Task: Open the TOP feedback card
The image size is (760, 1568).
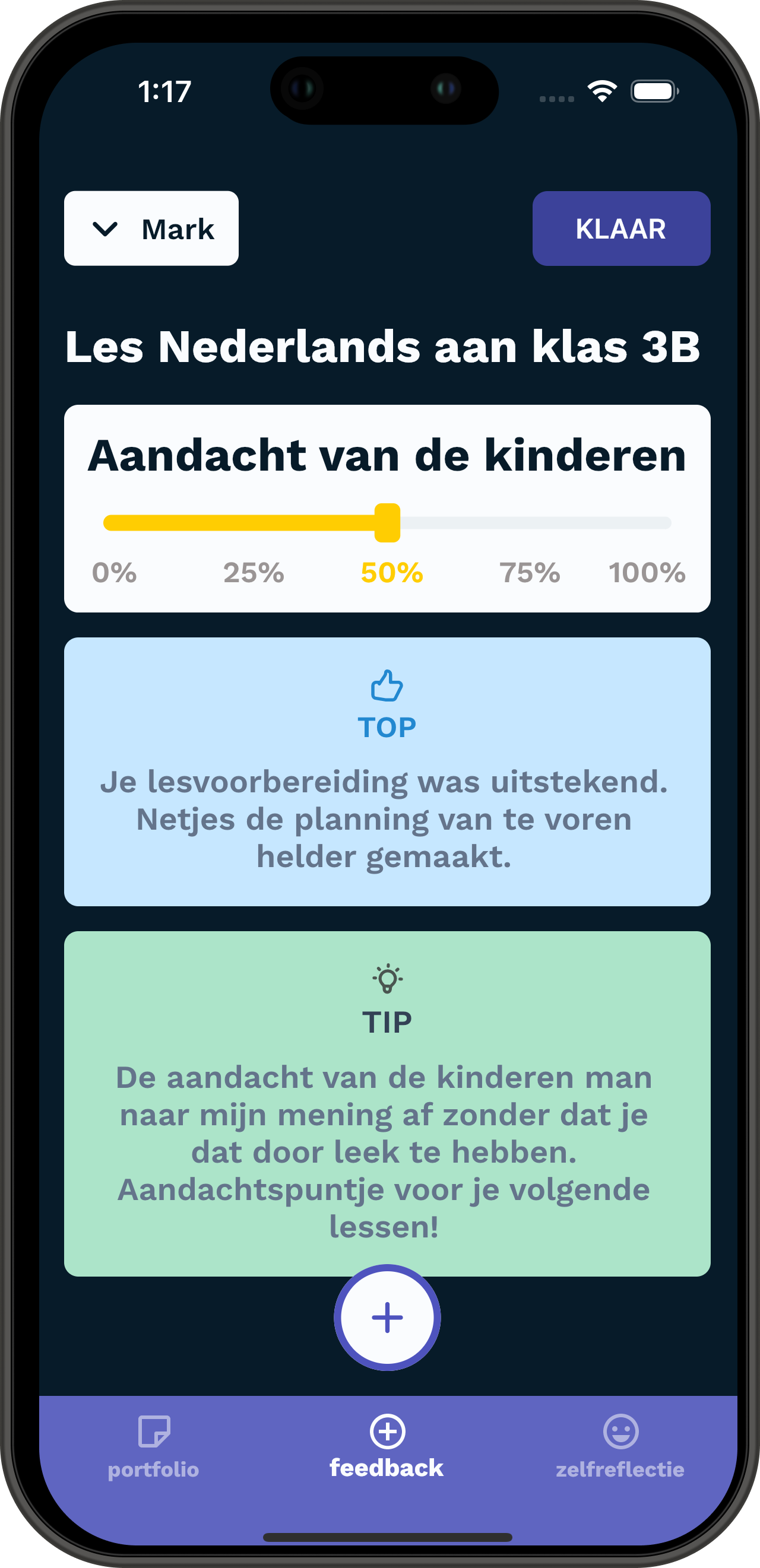Action: click(387, 771)
